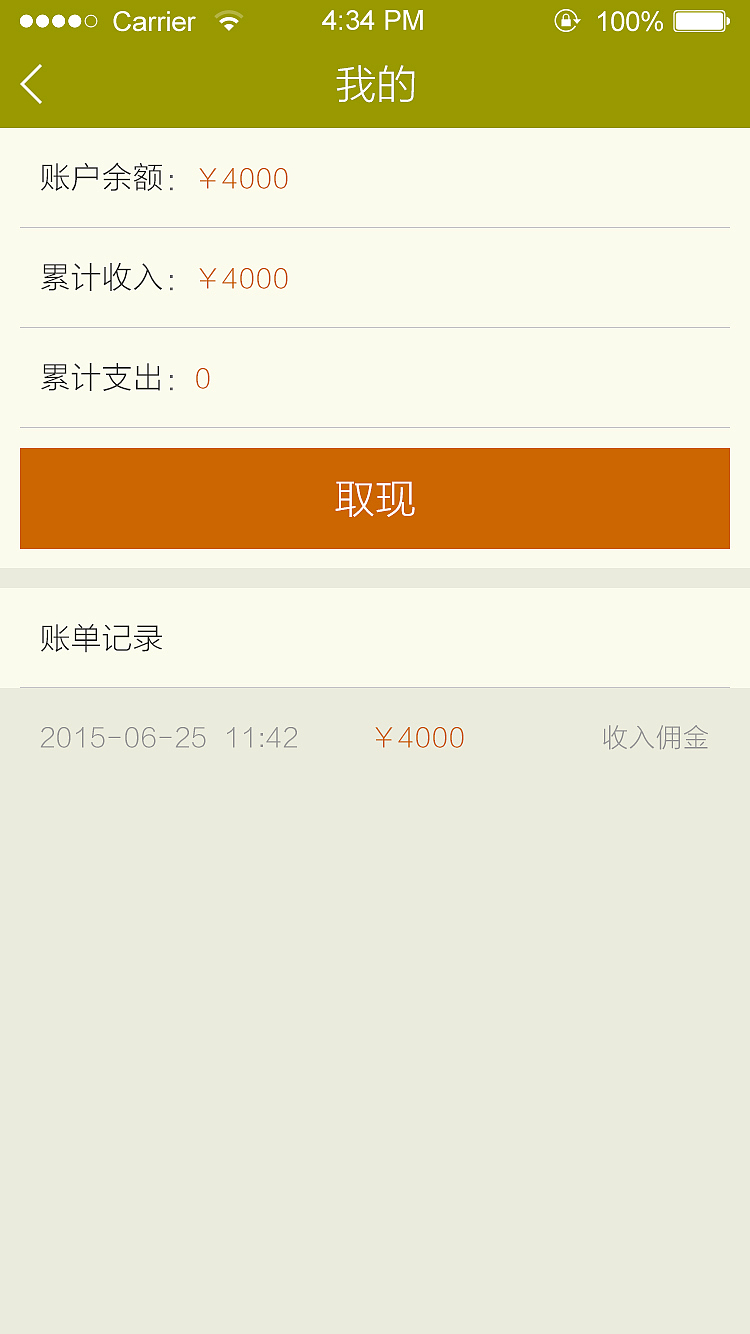The width and height of the screenshot is (750, 1334).
Task: Tap the battery icon in status bar
Action: click(700, 21)
